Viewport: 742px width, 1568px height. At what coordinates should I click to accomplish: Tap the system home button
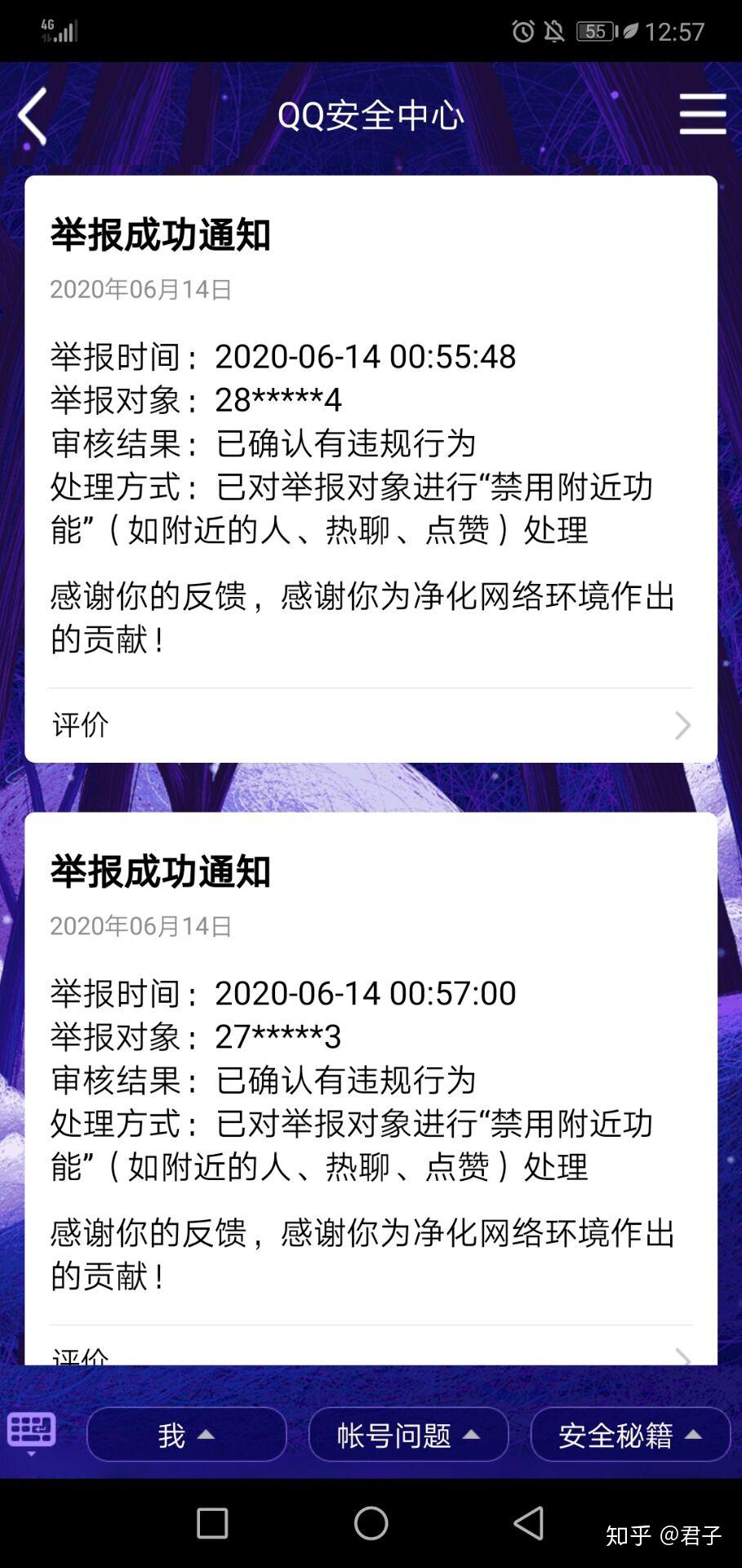(x=371, y=1523)
